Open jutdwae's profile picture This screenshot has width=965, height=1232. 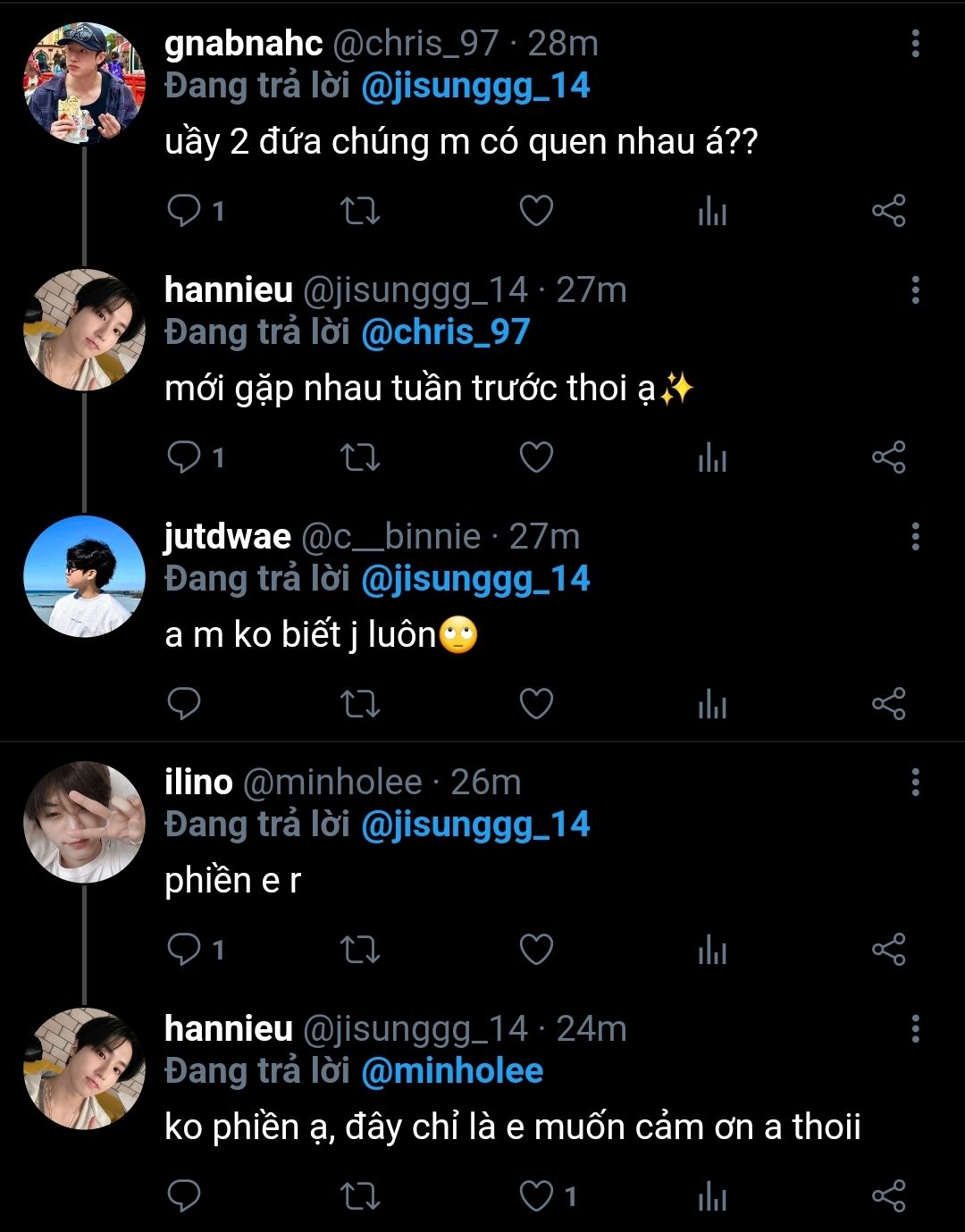tap(84, 576)
